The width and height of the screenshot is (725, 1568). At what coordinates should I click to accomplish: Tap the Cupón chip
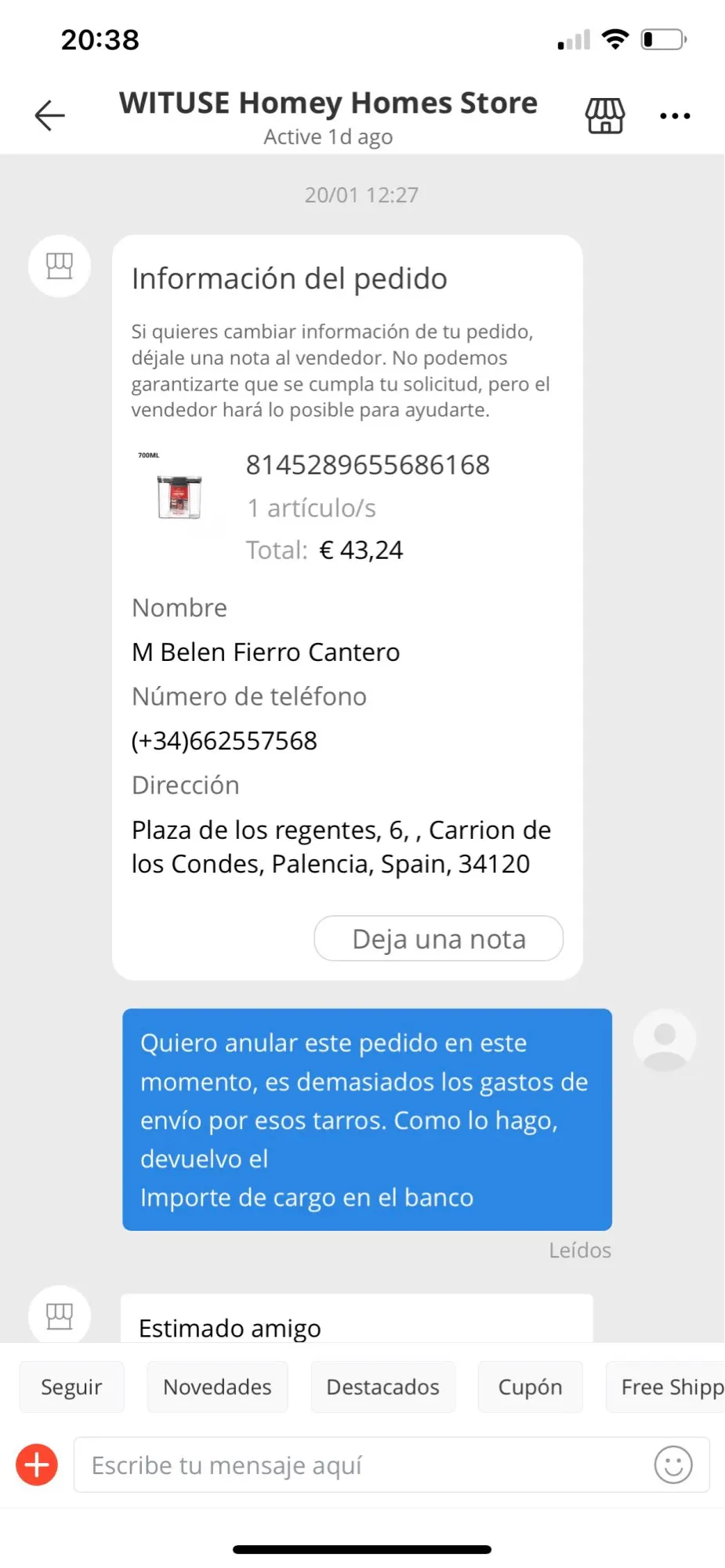(530, 1387)
